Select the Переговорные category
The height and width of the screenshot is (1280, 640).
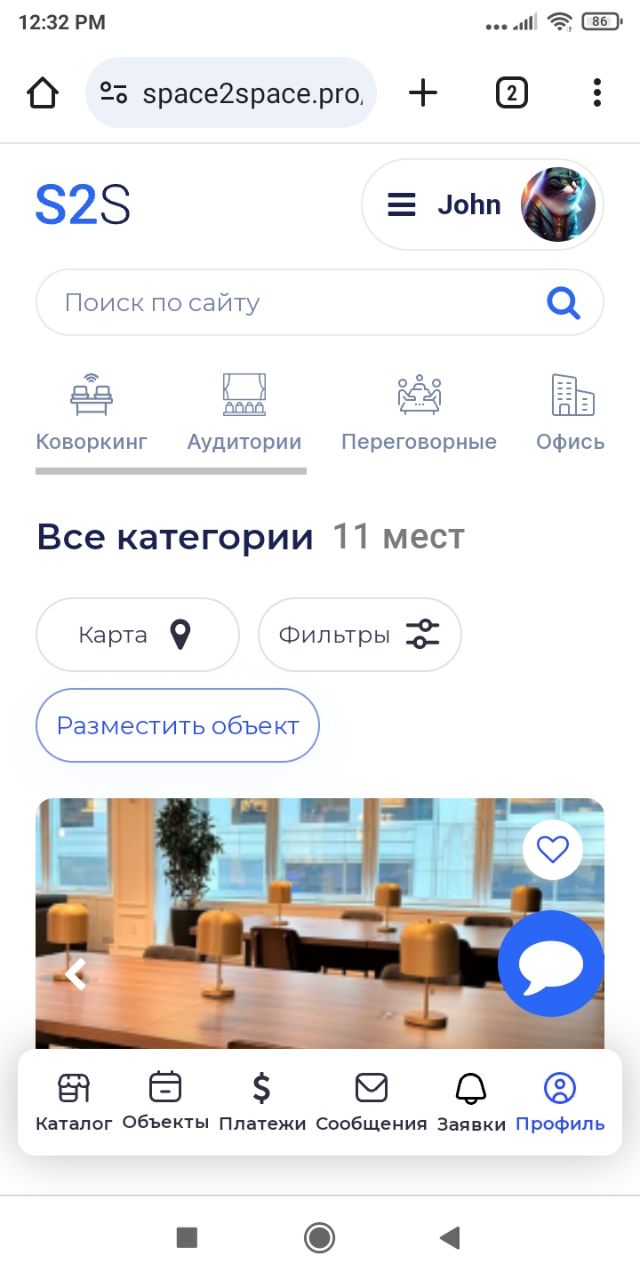[419, 413]
